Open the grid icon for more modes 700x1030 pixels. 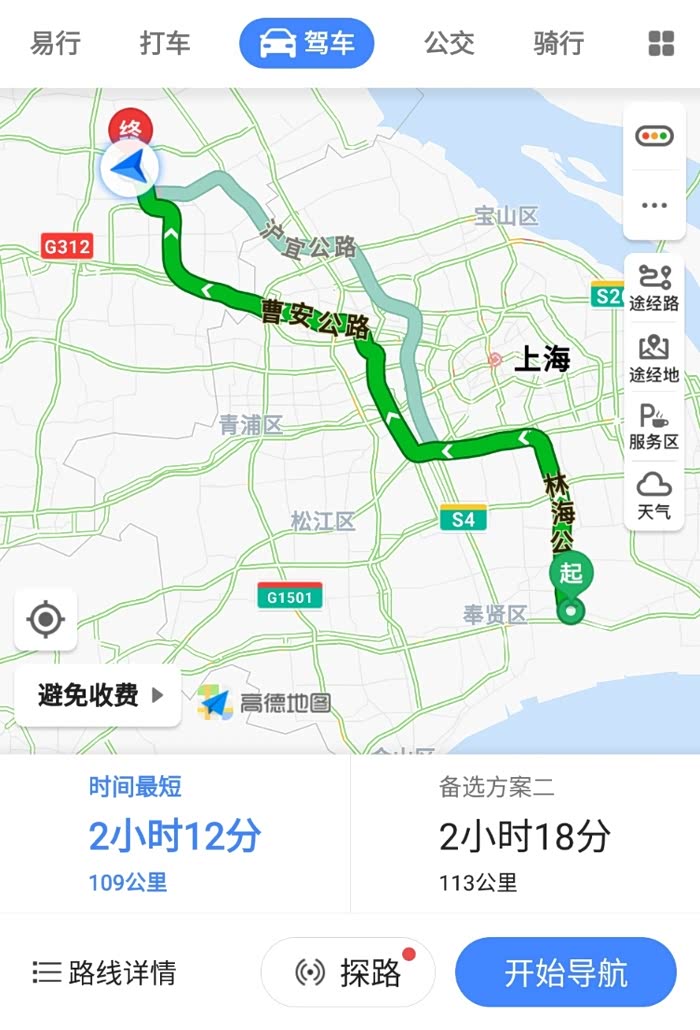(x=661, y=44)
